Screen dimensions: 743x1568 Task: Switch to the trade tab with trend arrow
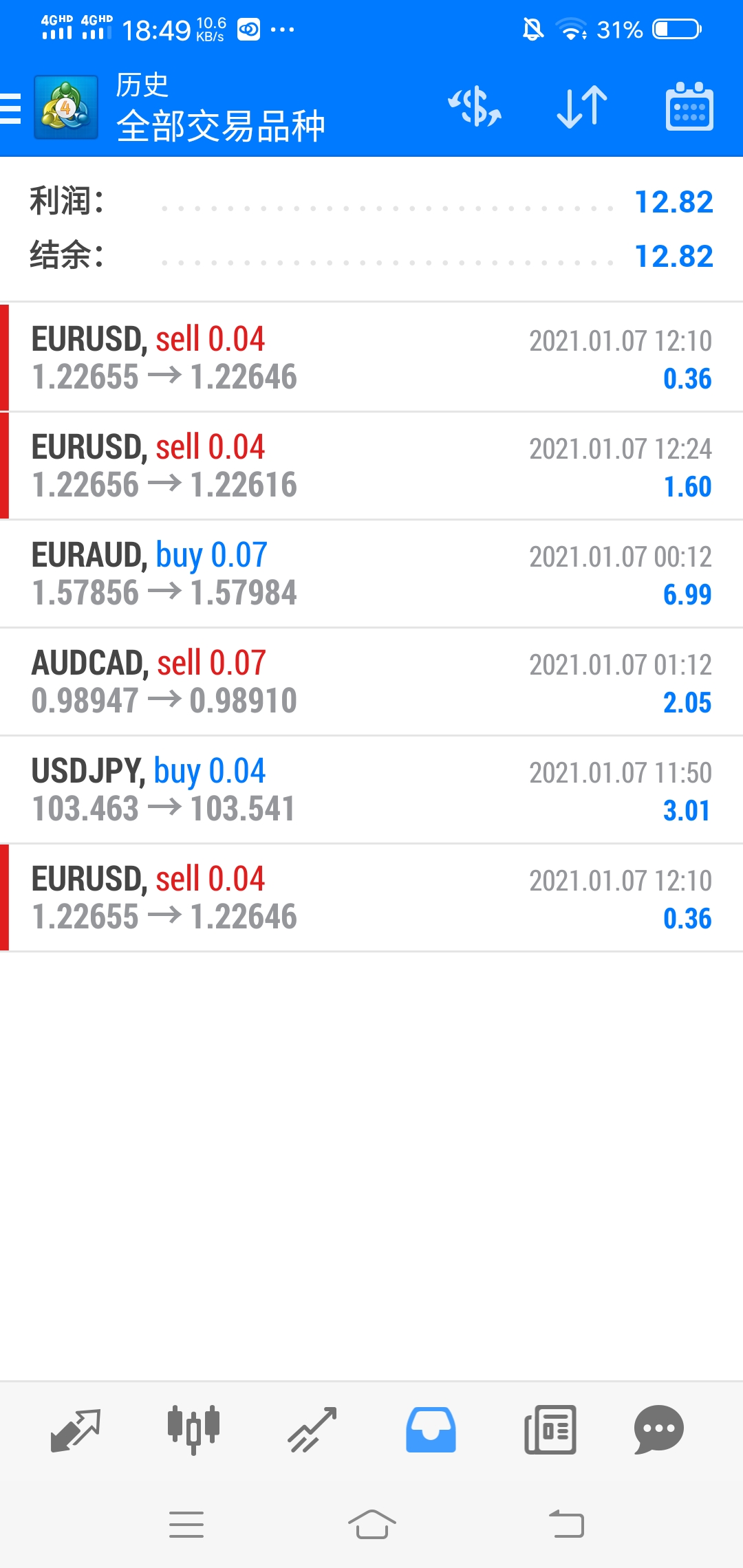coord(312,1430)
